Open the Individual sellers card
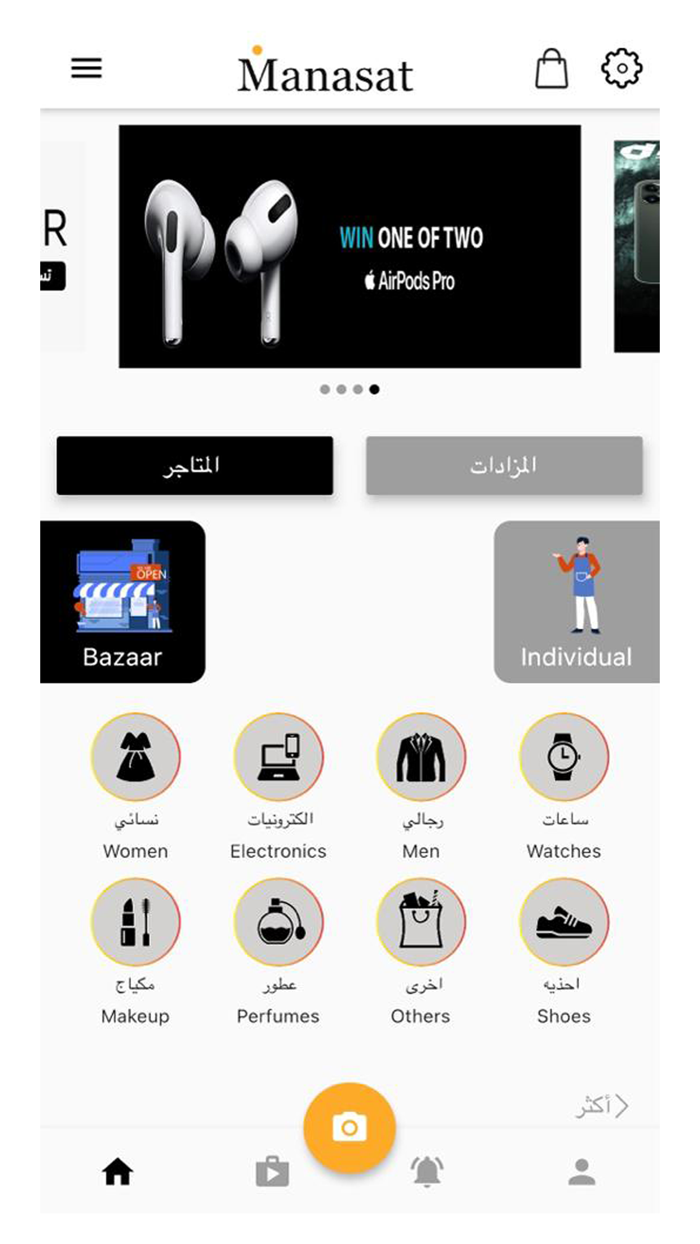 (x=576, y=602)
